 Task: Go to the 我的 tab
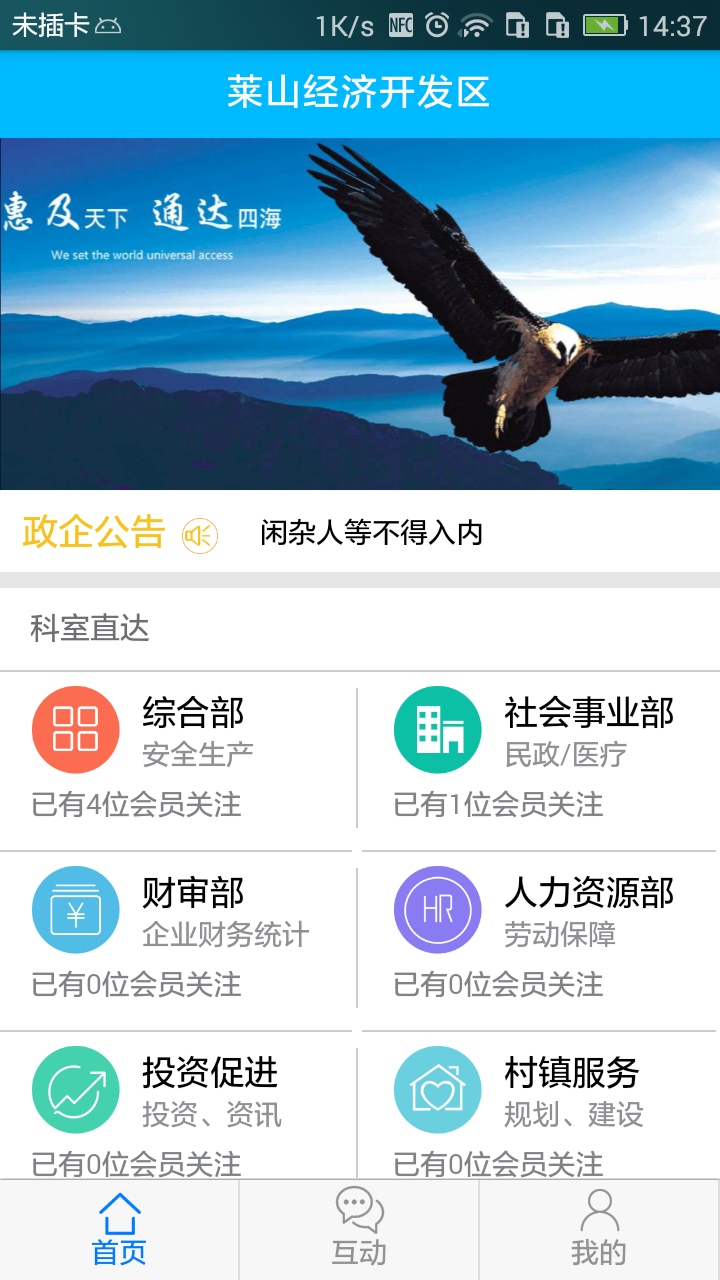(x=599, y=1230)
